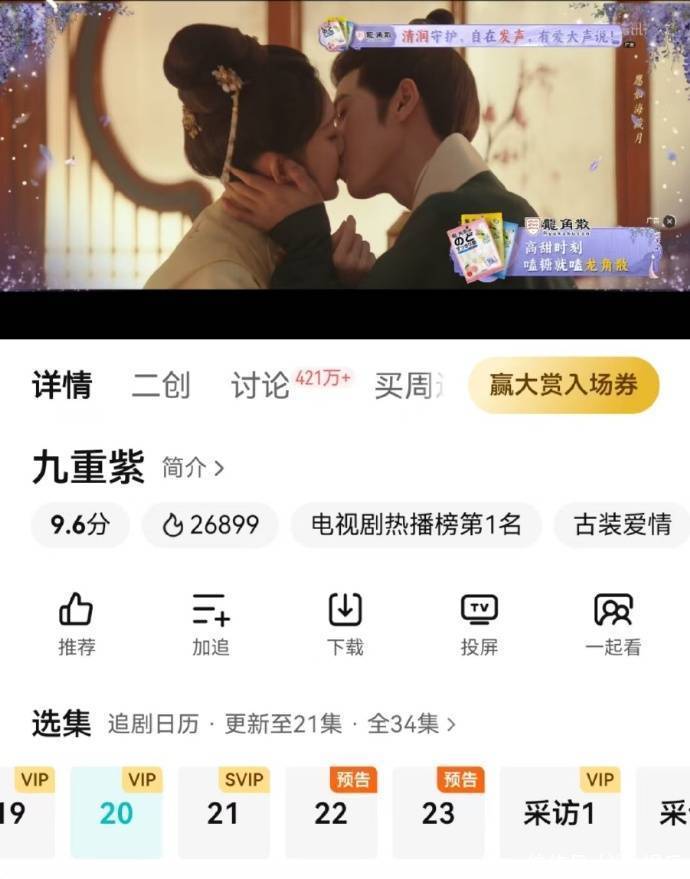Viewport: 690px width, 879px height.
Task: Switch to the 详情 tab
Action: pyautogui.click(x=62, y=385)
